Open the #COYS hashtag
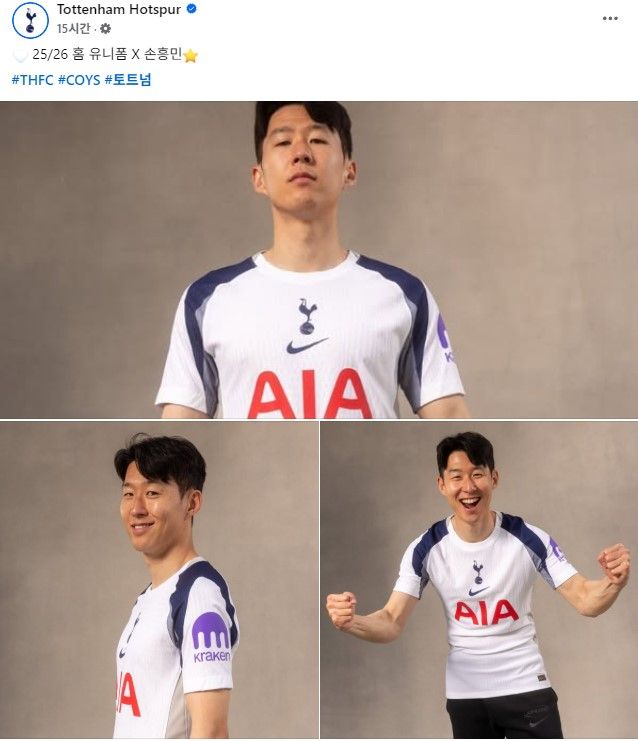Screen dimensions: 638x741 pos(79,79)
